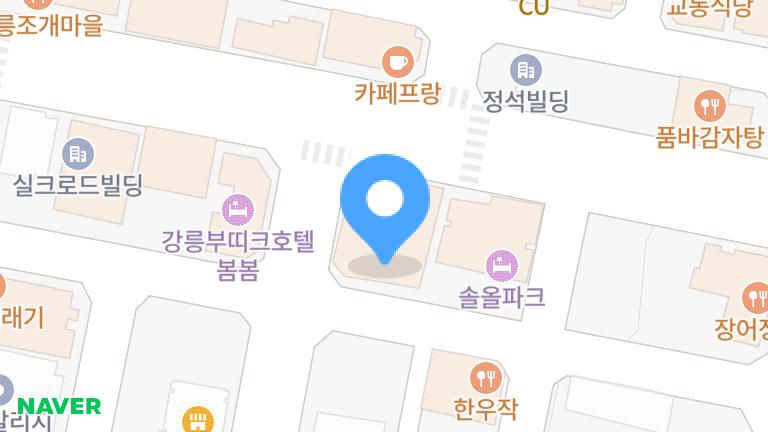Open the 카페프랑 cafe marker
Image resolution: width=768 pixels, height=432 pixels.
point(398,61)
